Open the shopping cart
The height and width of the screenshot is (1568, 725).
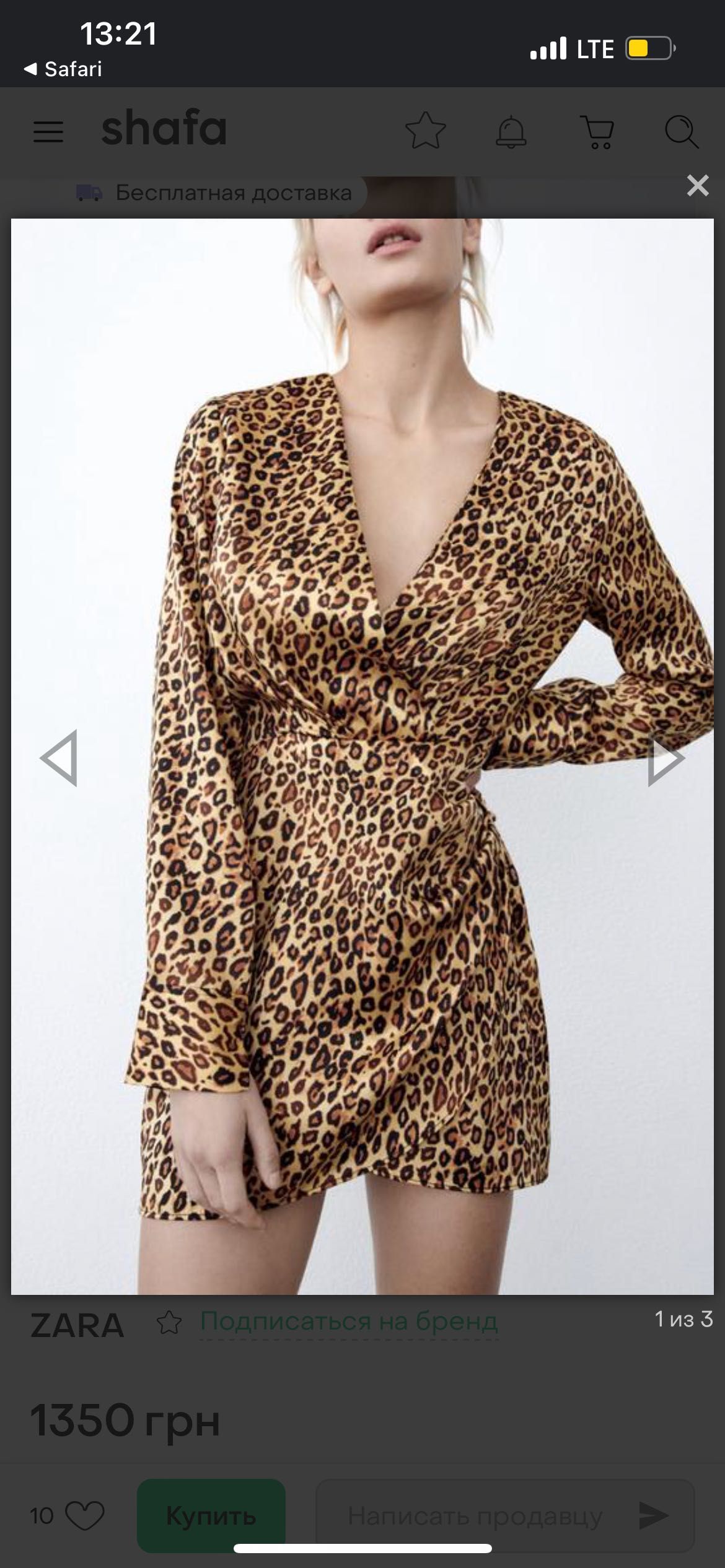[597, 131]
